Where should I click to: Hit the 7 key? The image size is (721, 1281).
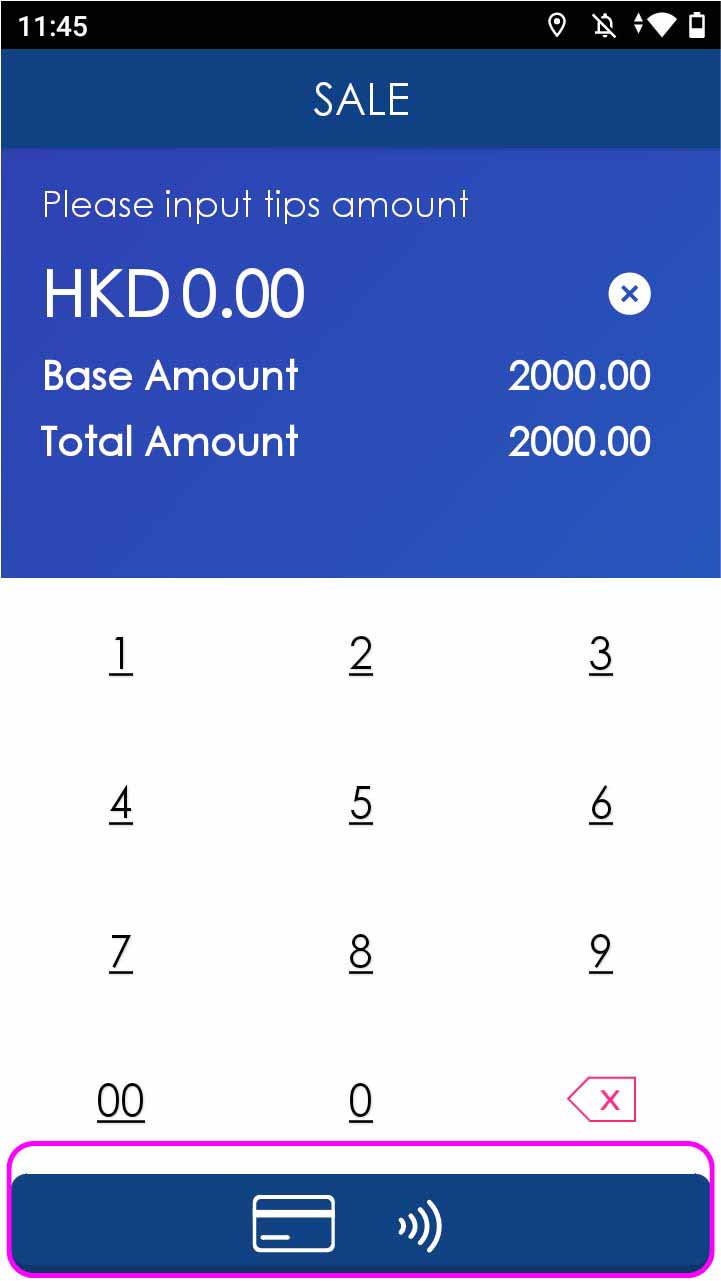point(120,953)
